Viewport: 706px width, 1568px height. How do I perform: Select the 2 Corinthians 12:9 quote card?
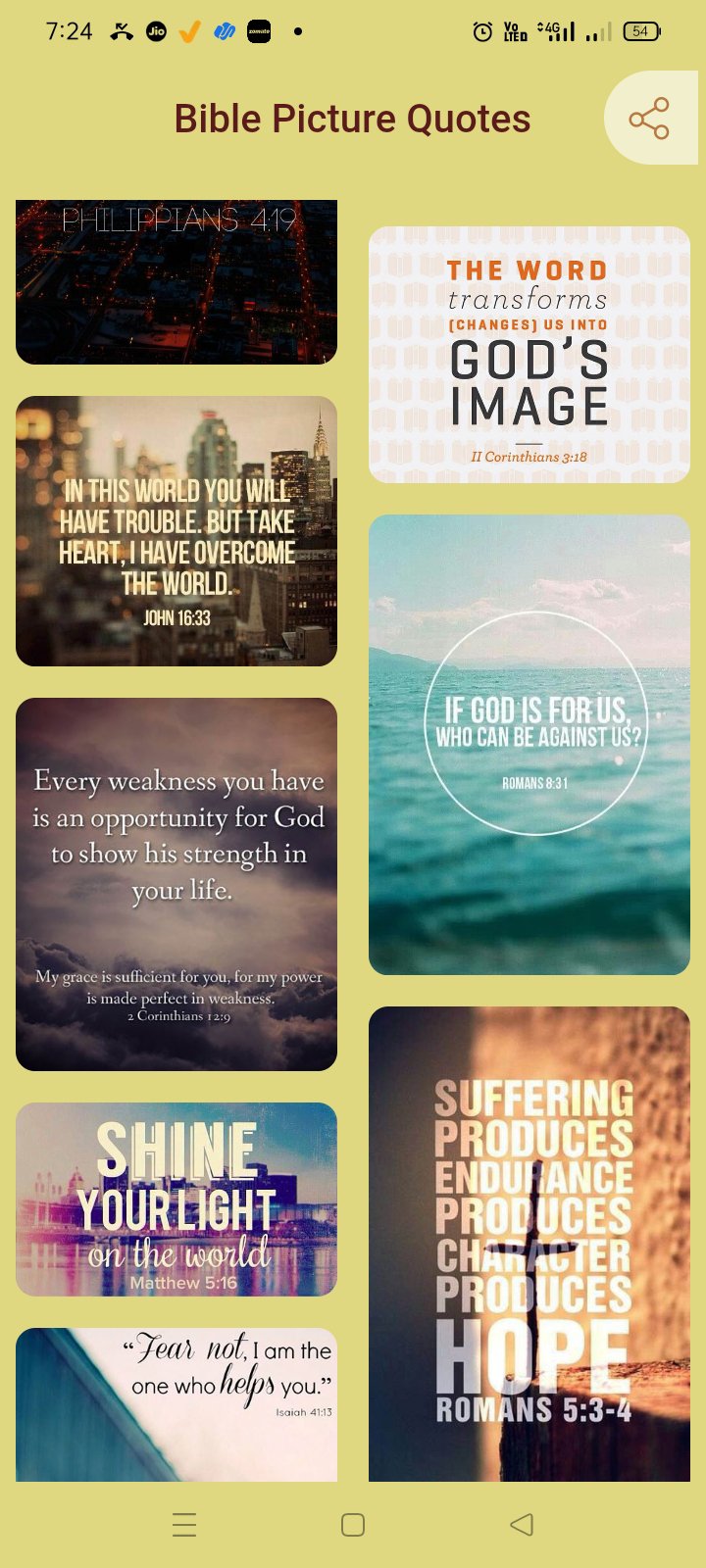pos(176,884)
